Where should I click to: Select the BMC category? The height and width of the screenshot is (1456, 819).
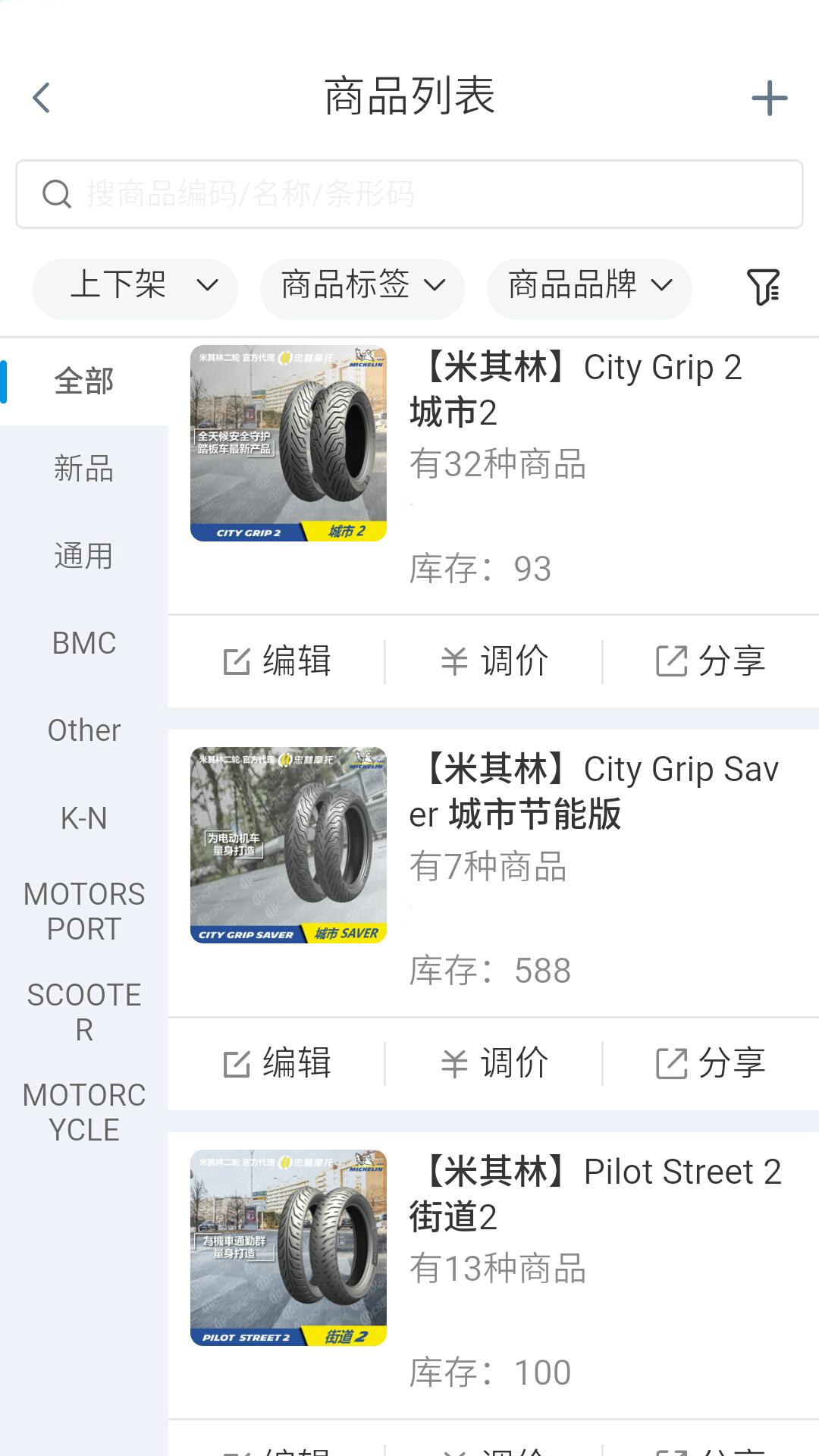[x=83, y=643]
